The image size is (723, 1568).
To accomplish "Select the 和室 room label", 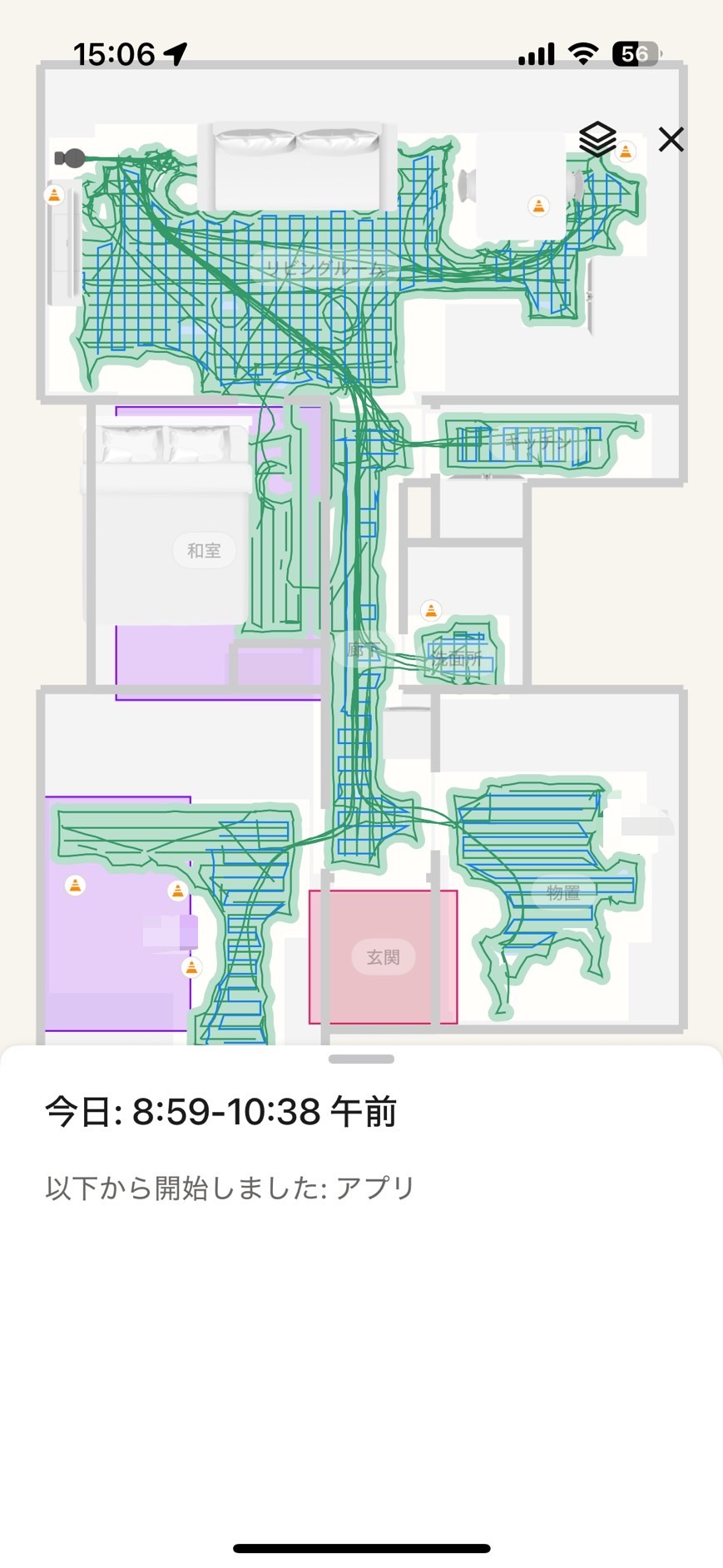I will pos(204,550).
